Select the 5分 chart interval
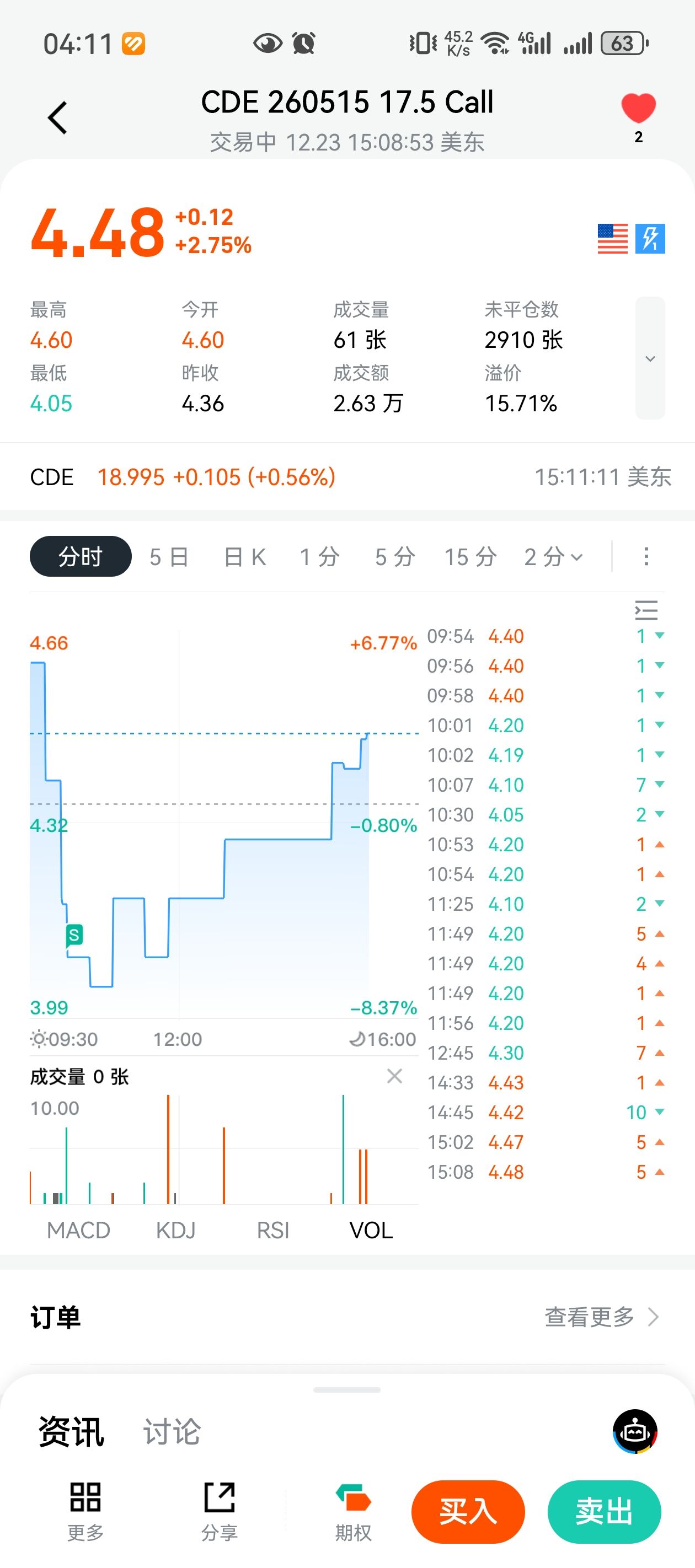 [395, 557]
